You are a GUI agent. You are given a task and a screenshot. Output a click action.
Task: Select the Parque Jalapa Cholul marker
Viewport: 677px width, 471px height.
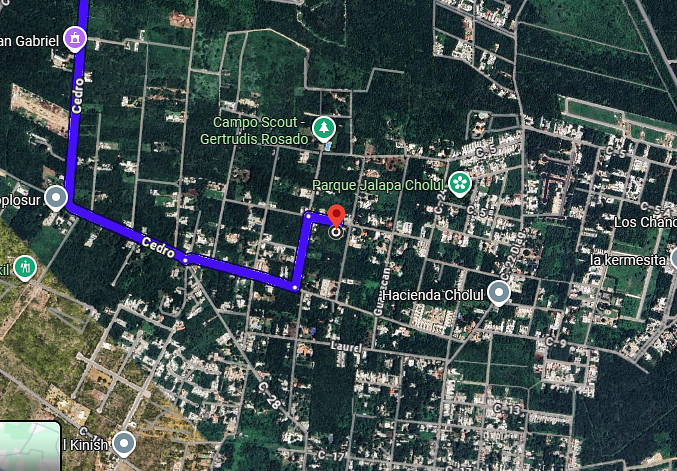(459, 183)
